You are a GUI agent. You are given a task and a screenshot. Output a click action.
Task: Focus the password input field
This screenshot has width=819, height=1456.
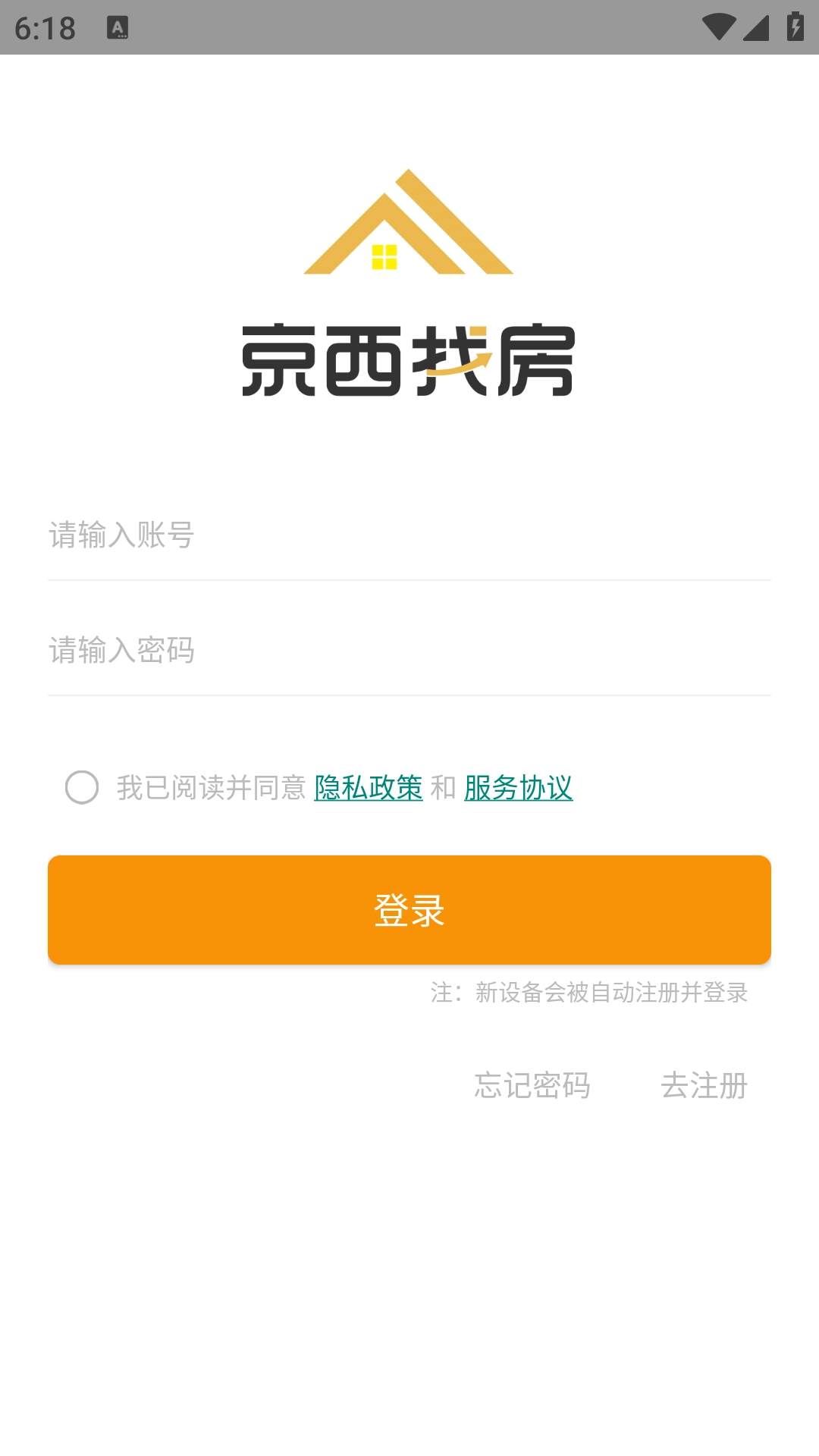pyautogui.click(x=409, y=651)
